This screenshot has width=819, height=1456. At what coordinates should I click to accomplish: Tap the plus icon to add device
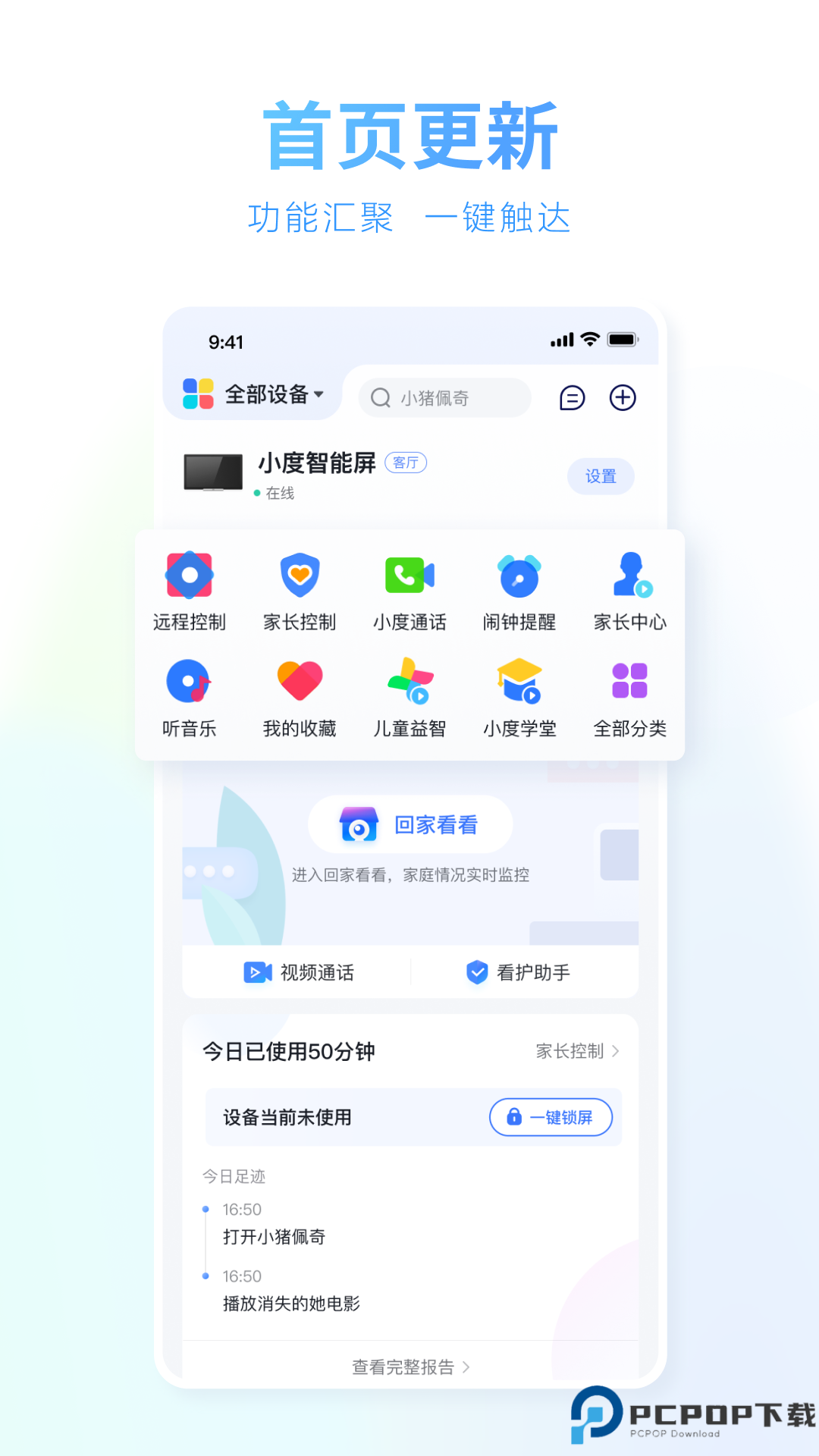[623, 397]
